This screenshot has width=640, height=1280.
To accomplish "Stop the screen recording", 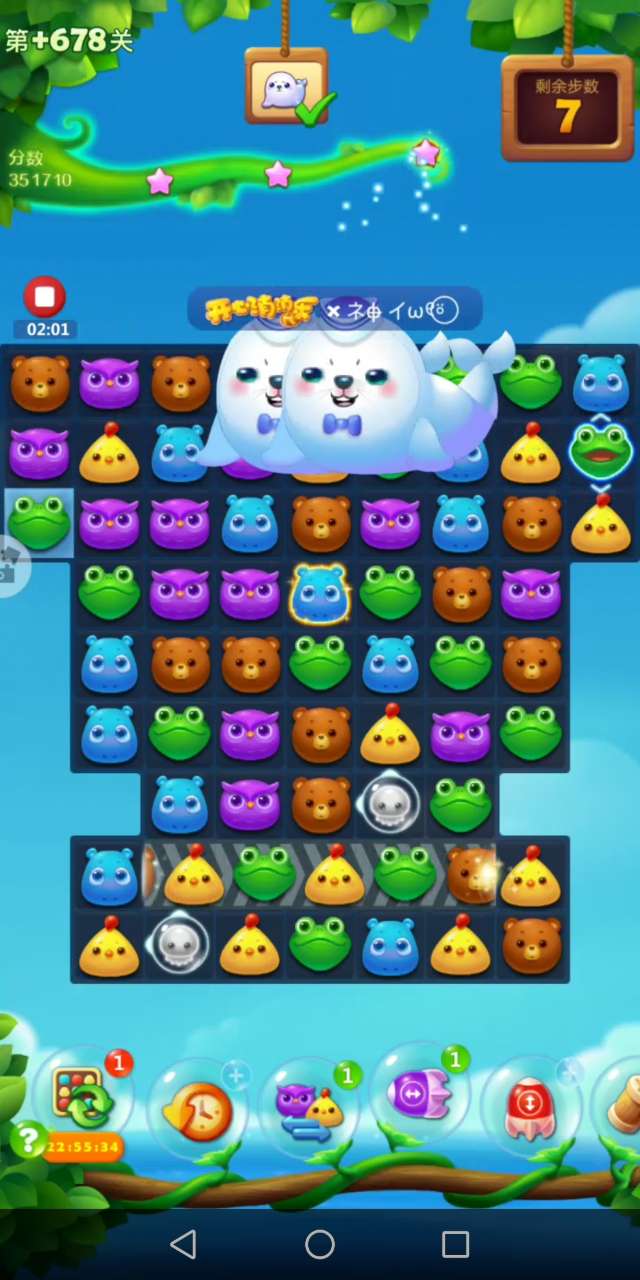I will click(x=44, y=297).
